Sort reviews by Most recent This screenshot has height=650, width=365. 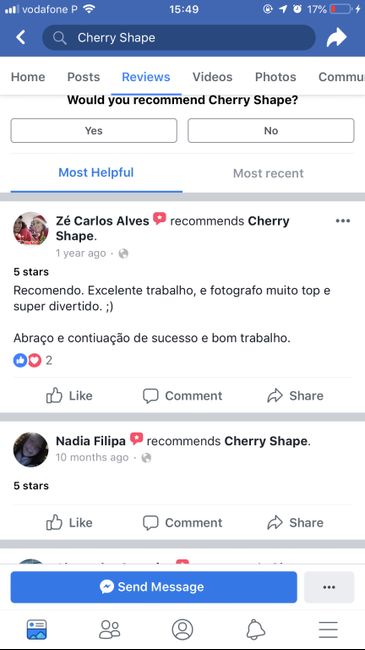(268, 173)
